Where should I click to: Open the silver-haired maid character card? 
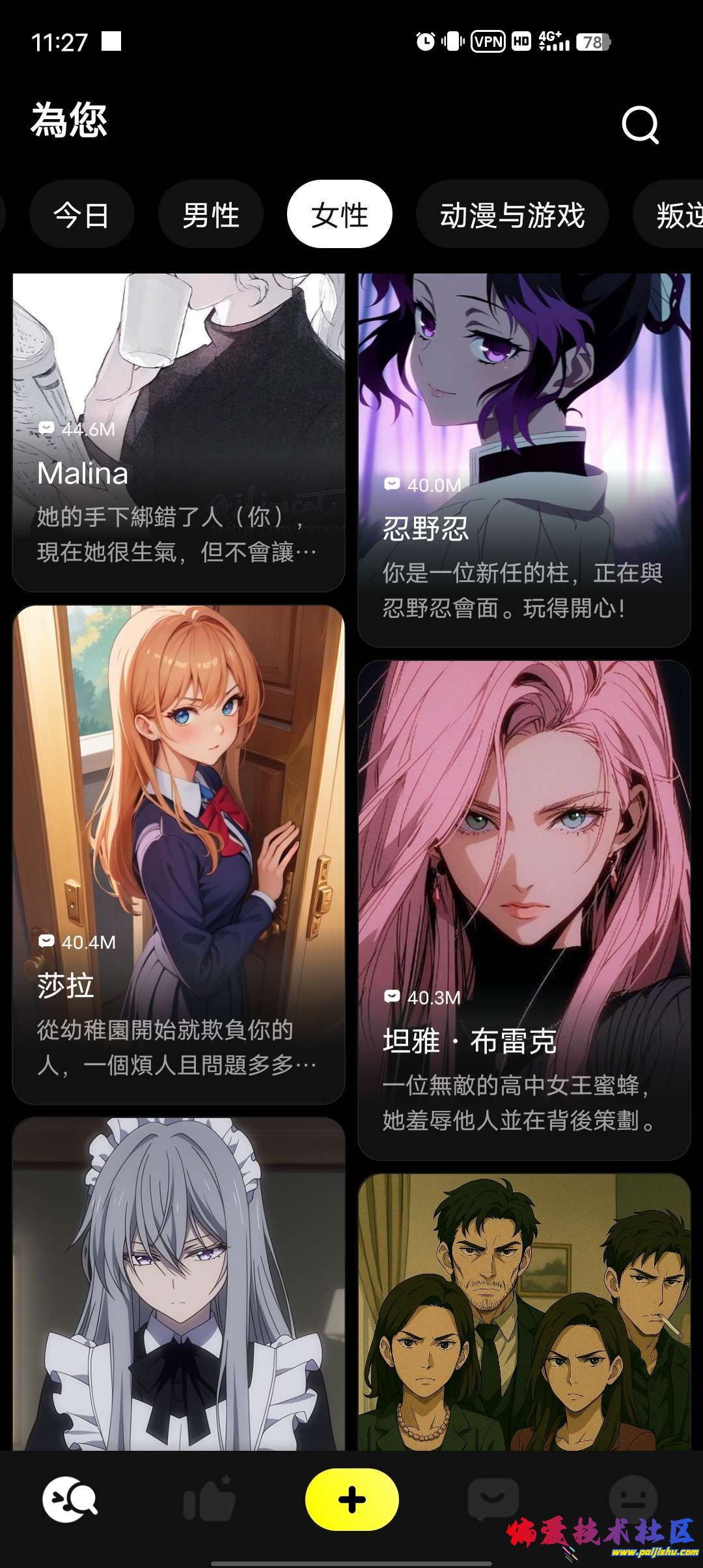[x=178, y=1283]
